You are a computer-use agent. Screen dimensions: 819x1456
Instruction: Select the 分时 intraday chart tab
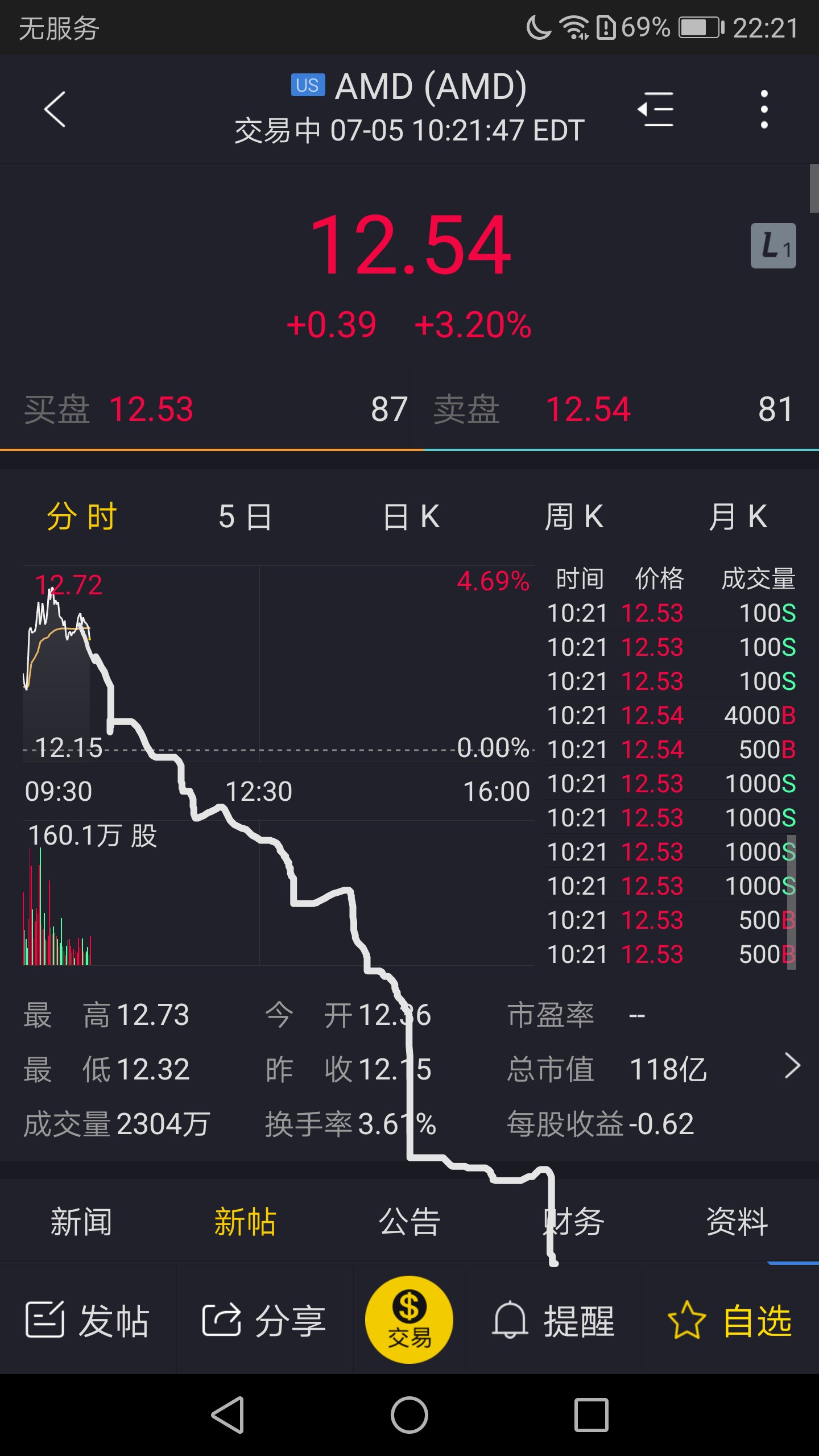(x=82, y=517)
